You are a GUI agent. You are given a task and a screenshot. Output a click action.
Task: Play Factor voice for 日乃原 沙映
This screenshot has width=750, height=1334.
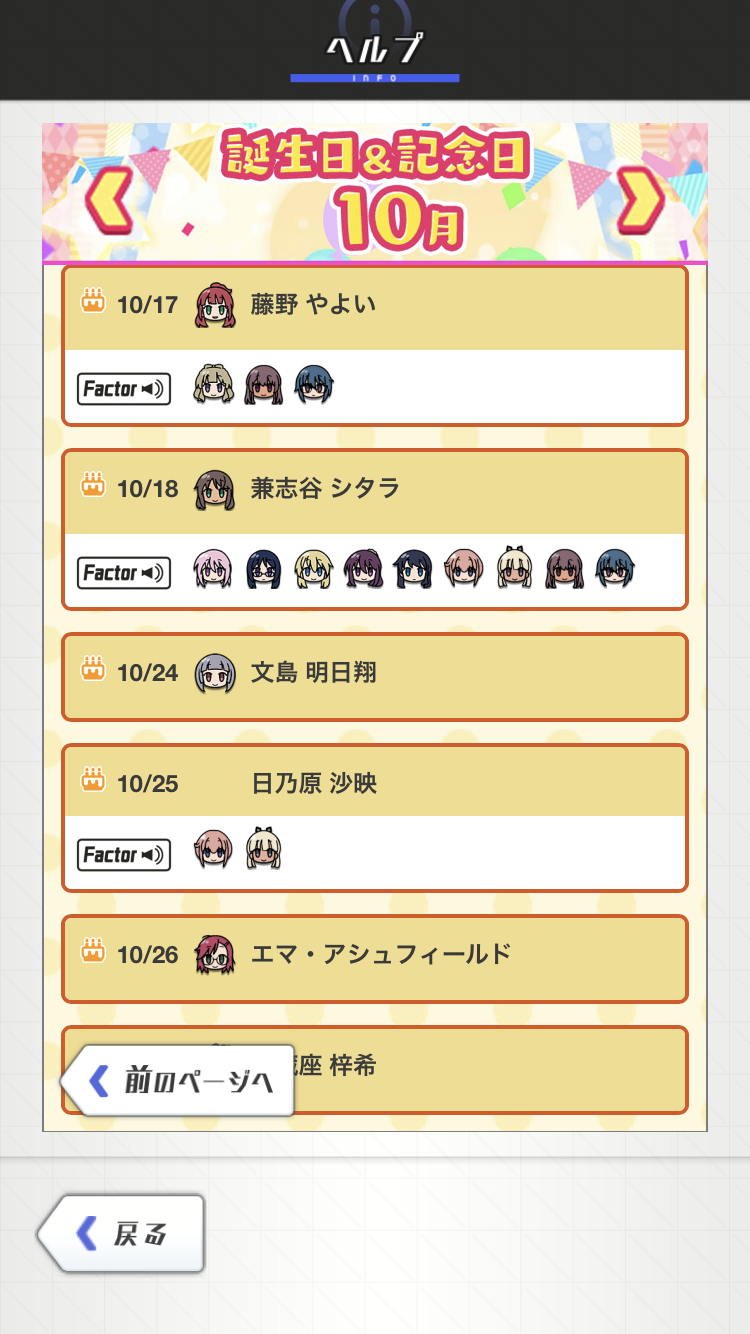point(124,855)
